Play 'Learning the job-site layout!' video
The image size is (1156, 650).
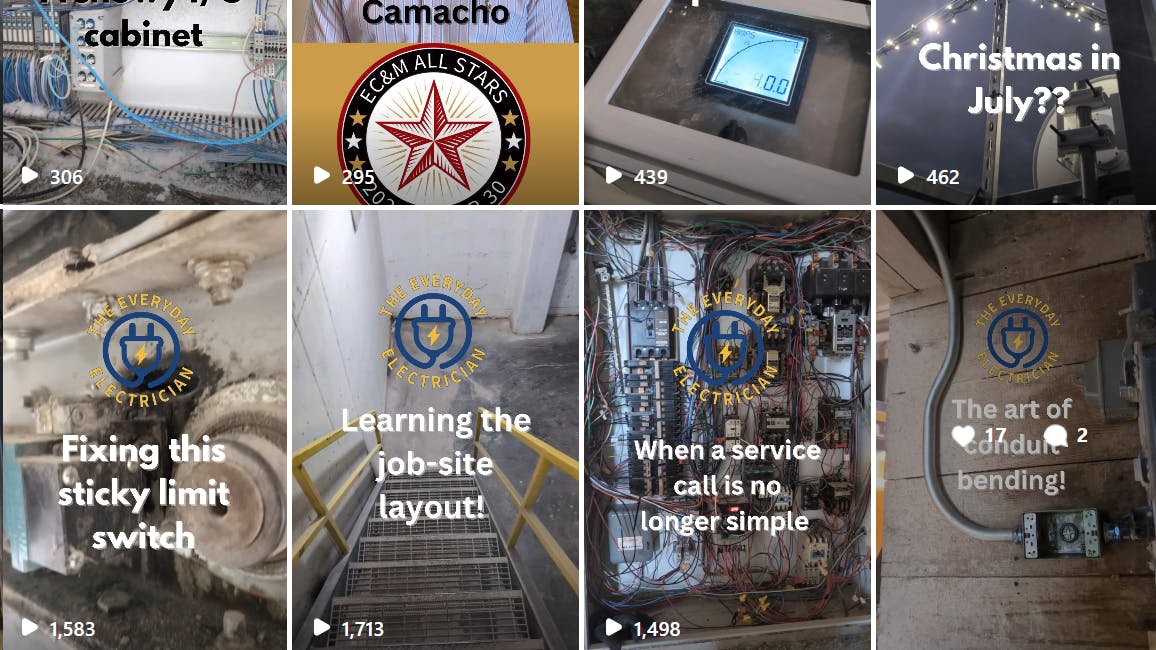(435, 430)
